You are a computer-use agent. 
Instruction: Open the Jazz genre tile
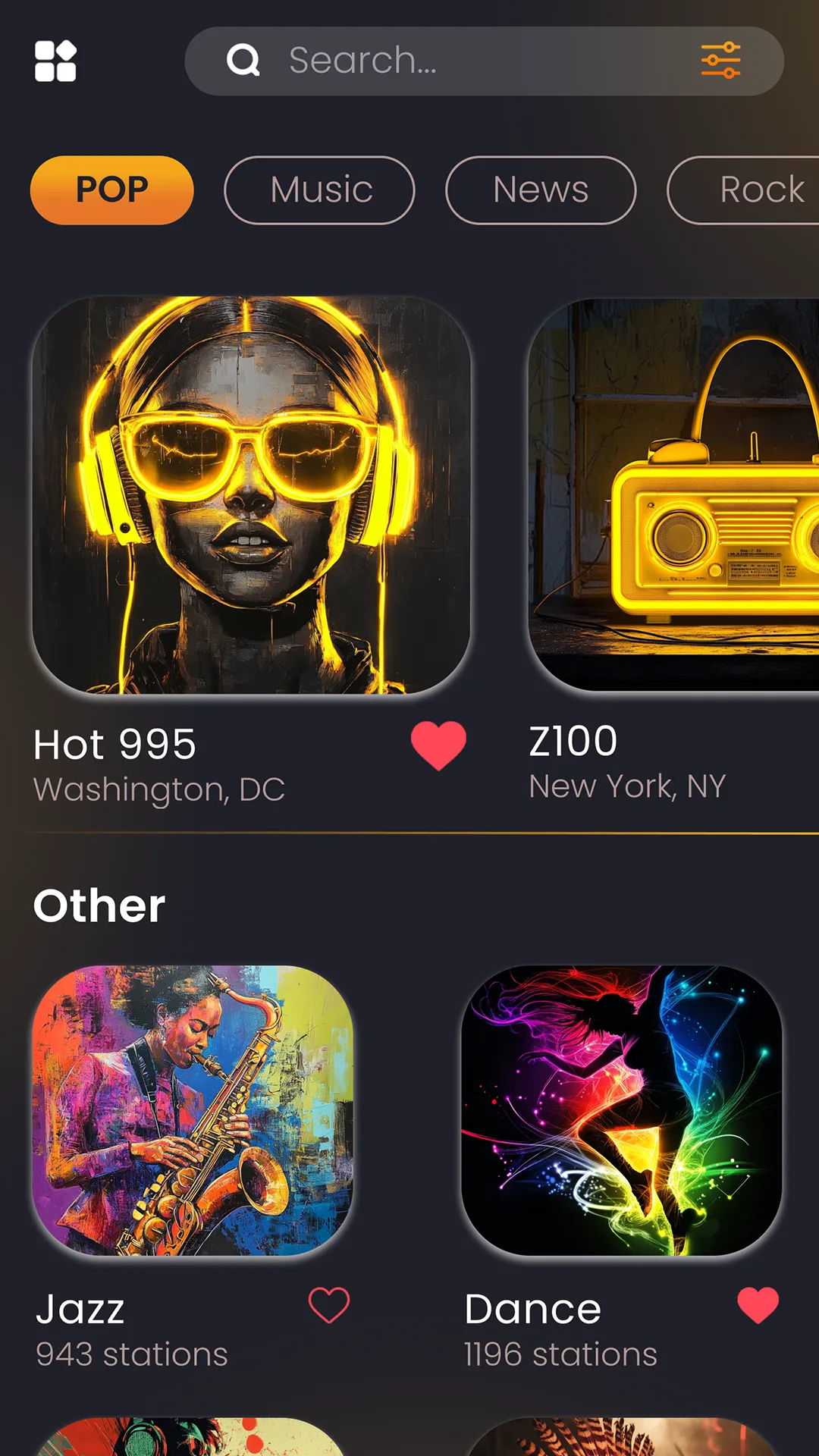click(193, 1110)
